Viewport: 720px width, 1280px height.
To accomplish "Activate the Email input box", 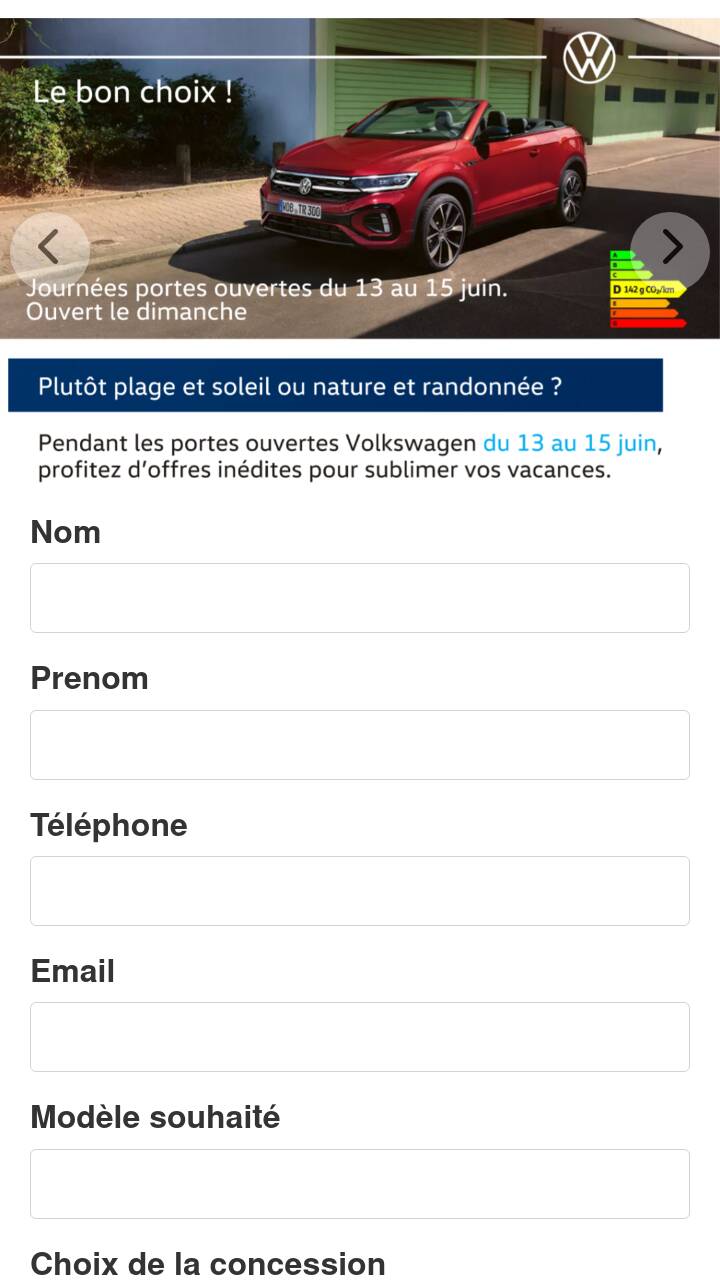I will (x=360, y=1037).
